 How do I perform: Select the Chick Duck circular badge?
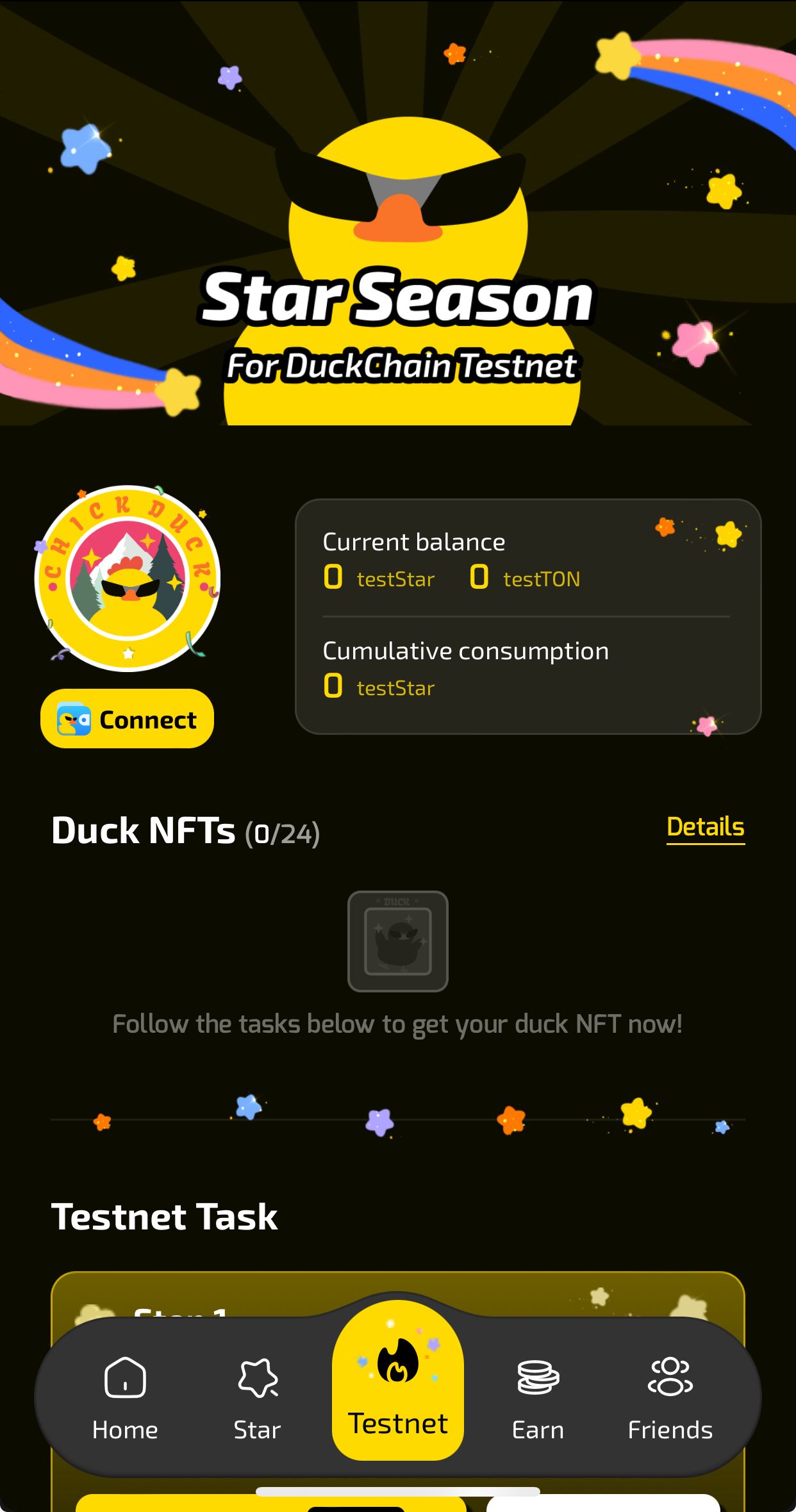click(127, 580)
